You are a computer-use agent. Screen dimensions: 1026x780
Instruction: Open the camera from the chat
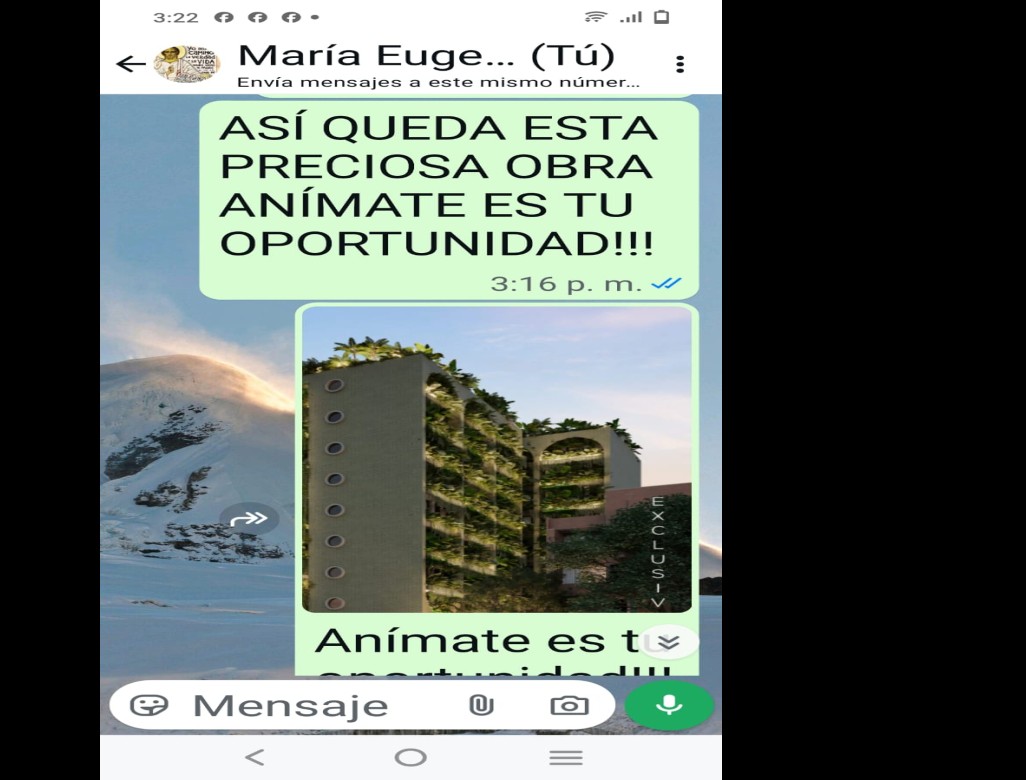(569, 705)
